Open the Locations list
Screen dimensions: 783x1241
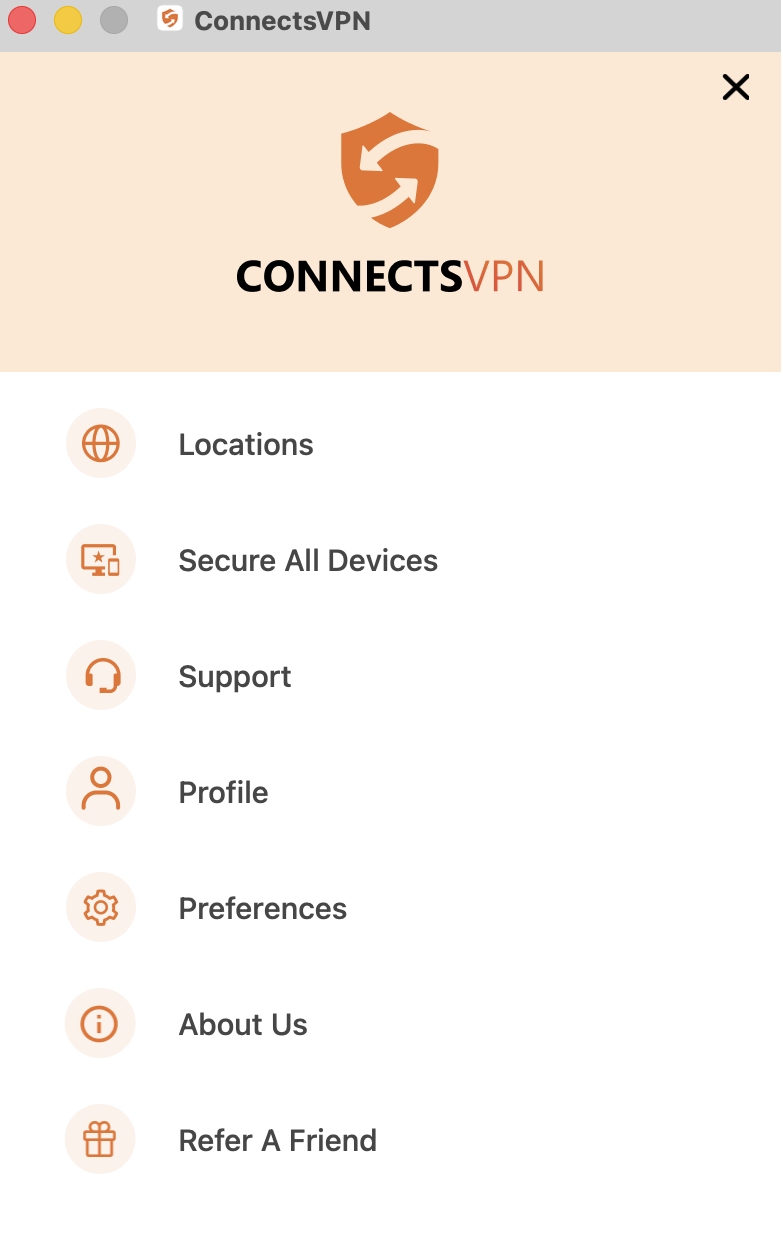click(x=245, y=444)
